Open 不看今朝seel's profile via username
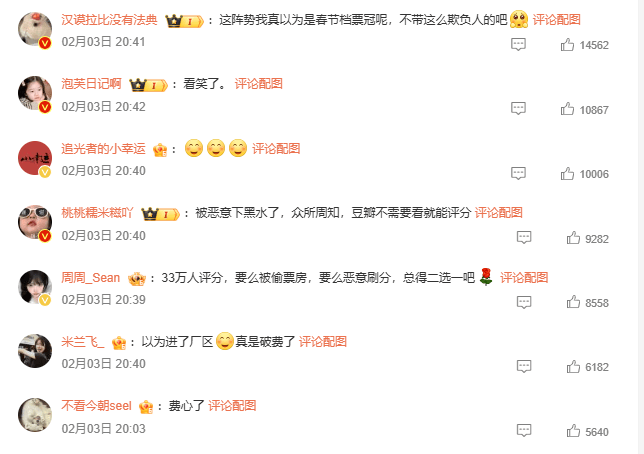Viewport: 644px width, 454px height. click(96, 406)
